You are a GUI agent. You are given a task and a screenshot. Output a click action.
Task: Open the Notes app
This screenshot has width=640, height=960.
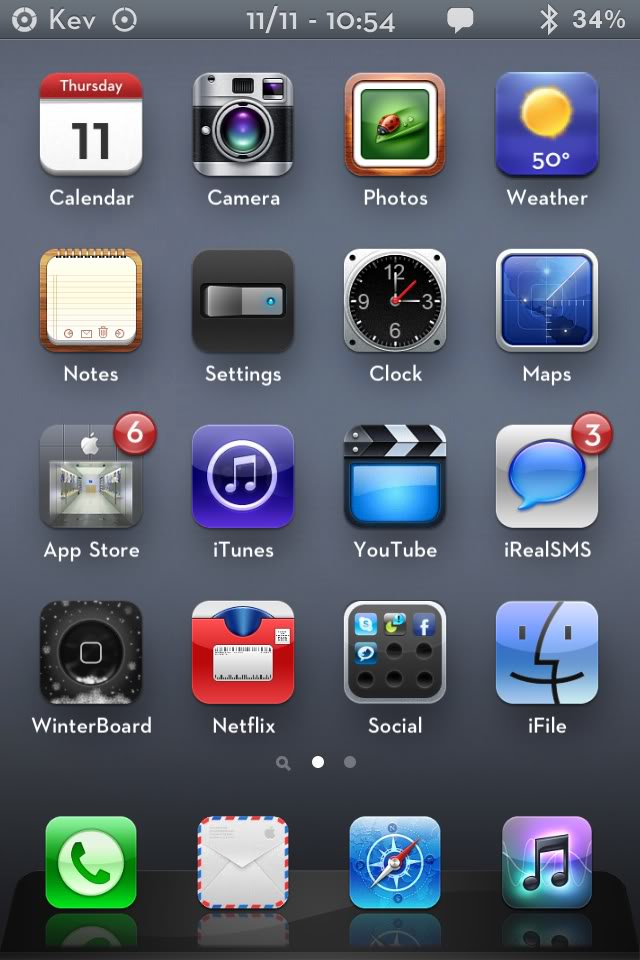[91, 301]
